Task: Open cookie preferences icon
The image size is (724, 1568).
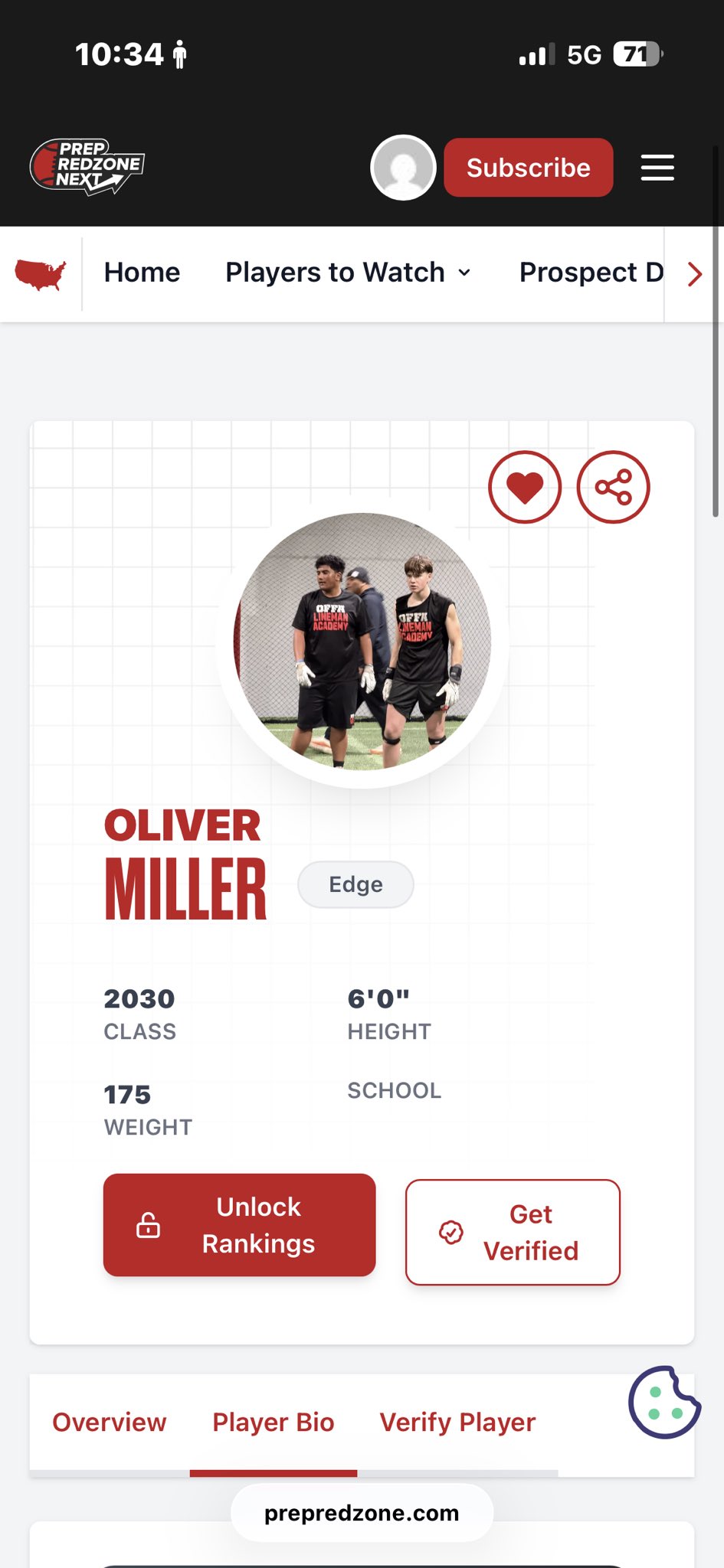Action: (663, 1402)
